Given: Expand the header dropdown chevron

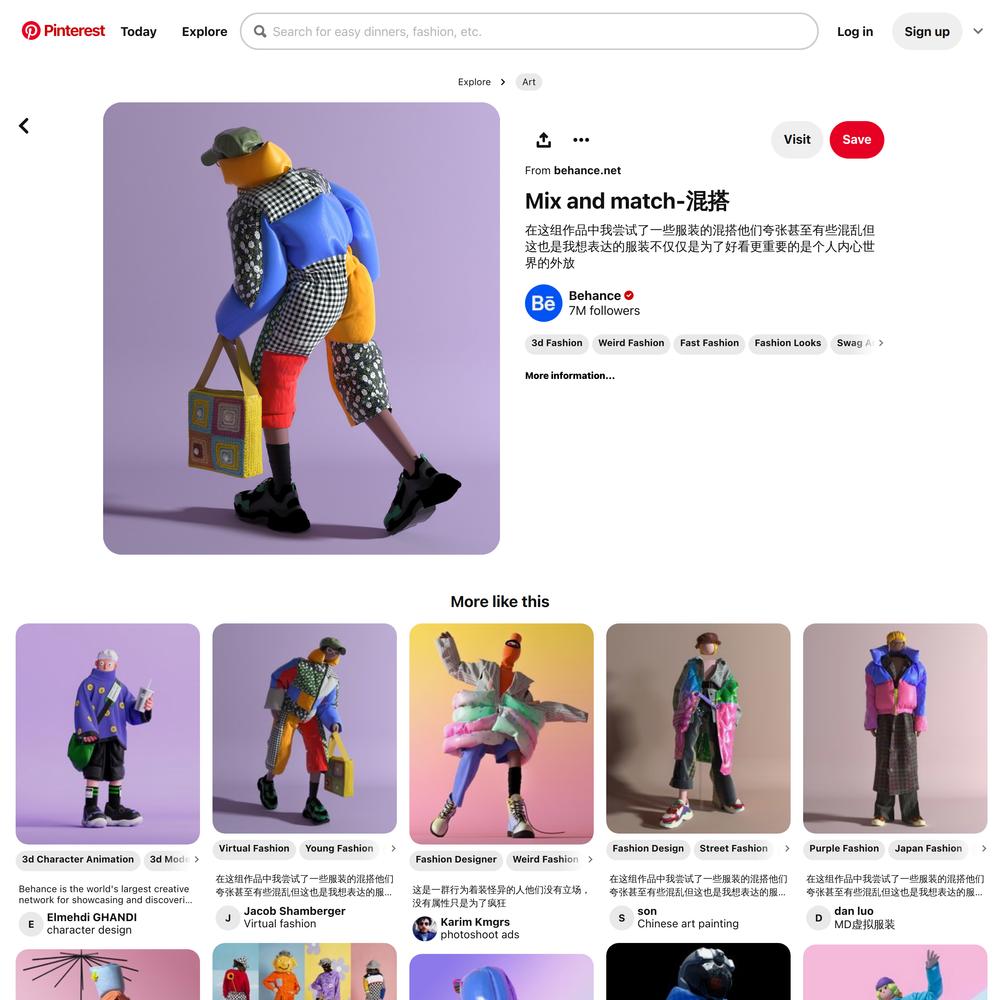Looking at the screenshot, I should click(x=978, y=31).
